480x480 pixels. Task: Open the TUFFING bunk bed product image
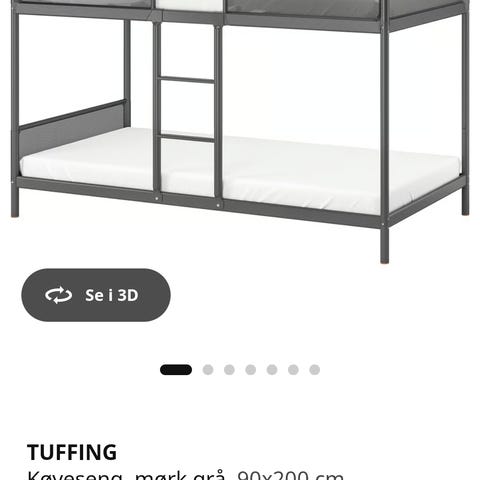click(x=240, y=132)
